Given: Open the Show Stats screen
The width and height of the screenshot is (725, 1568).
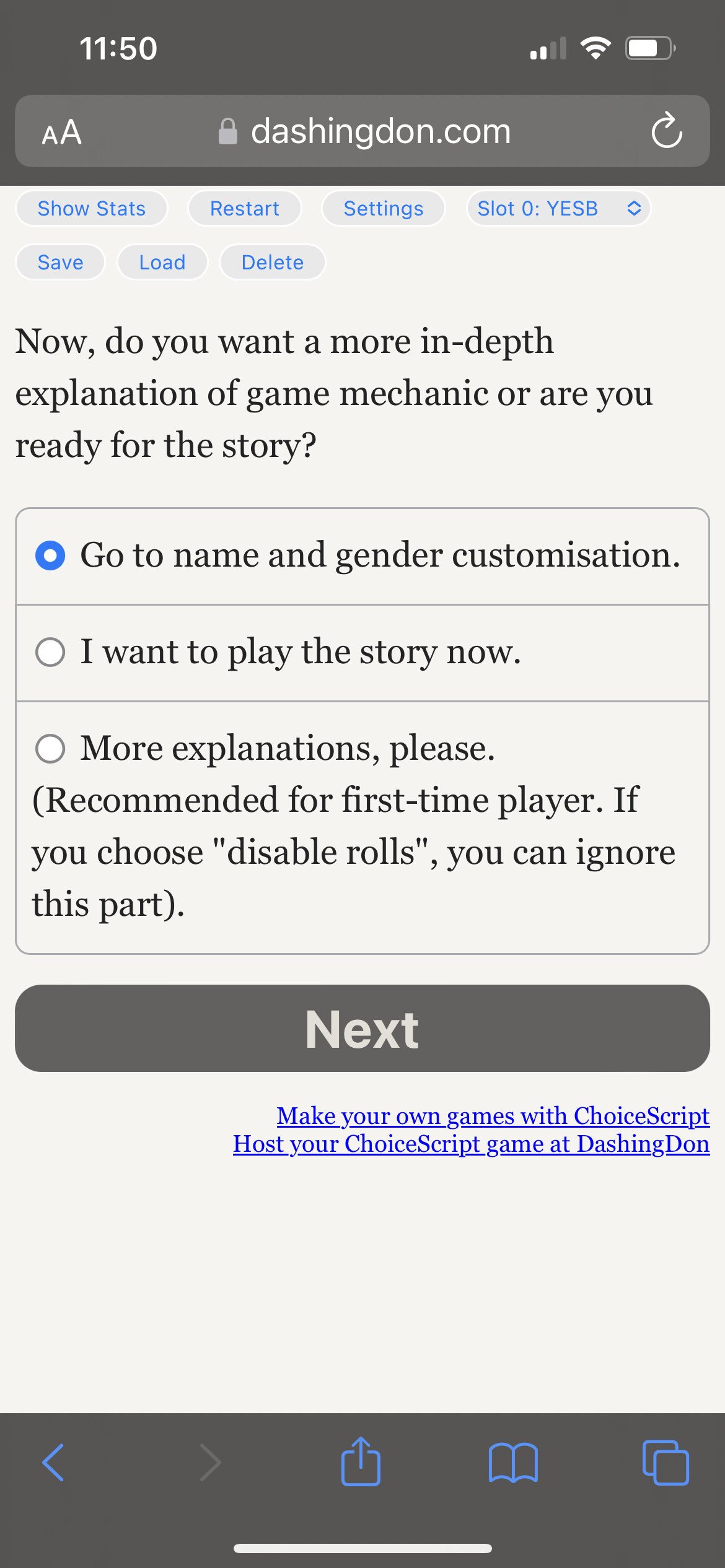Looking at the screenshot, I should (x=92, y=209).
